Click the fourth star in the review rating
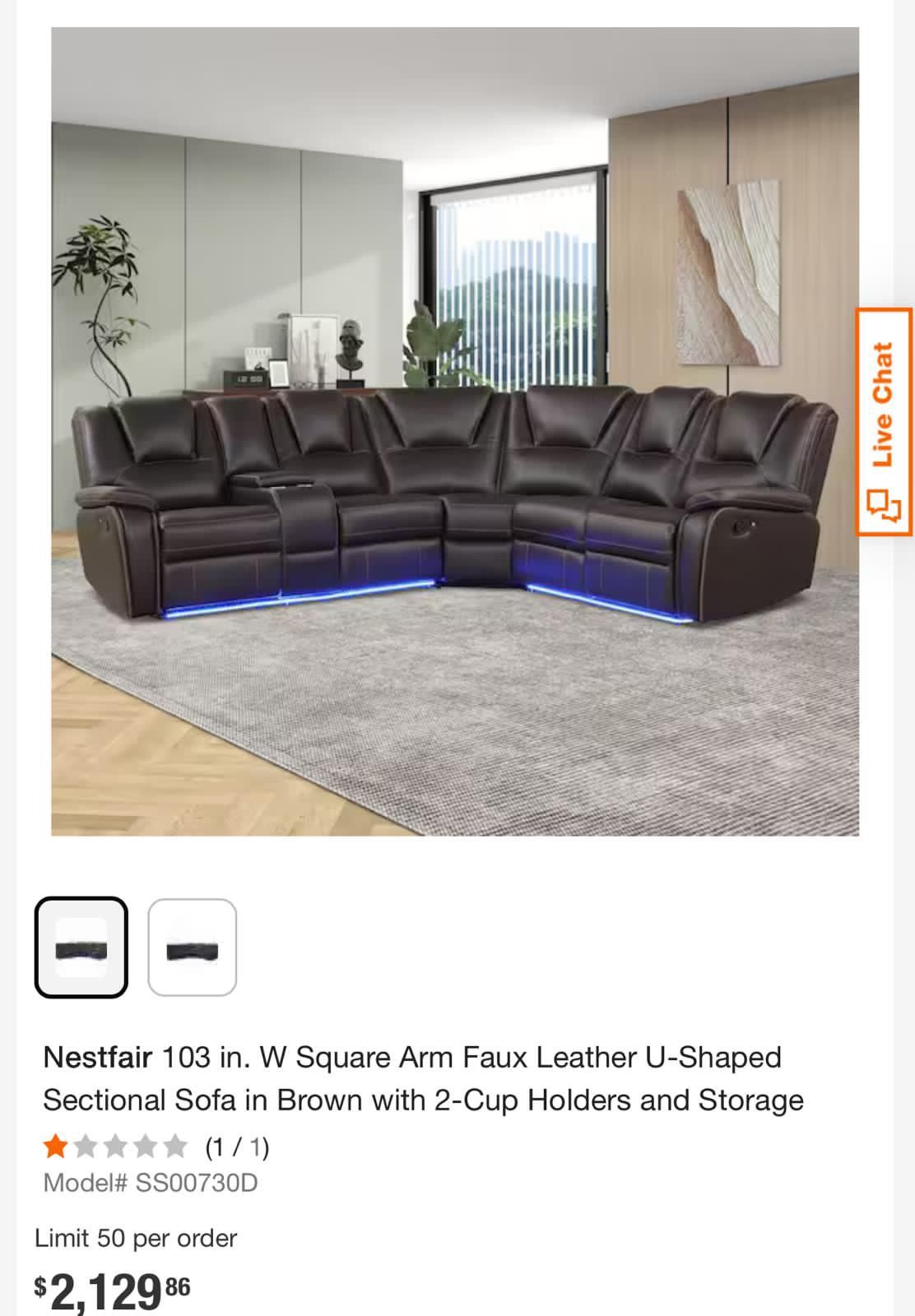Image resolution: width=915 pixels, height=1316 pixels. point(146,1142)
